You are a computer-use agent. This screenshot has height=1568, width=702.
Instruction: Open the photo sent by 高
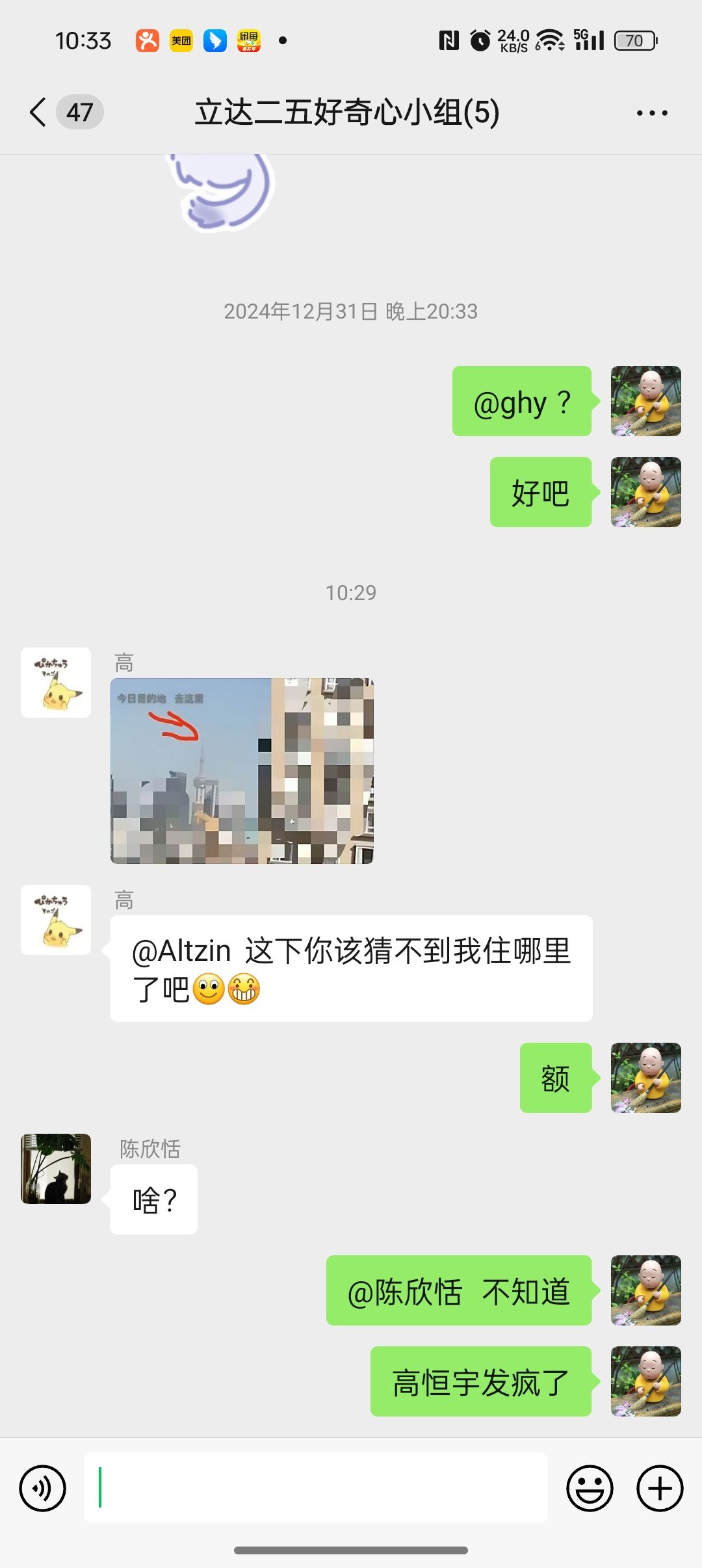(x=242, y=771)
